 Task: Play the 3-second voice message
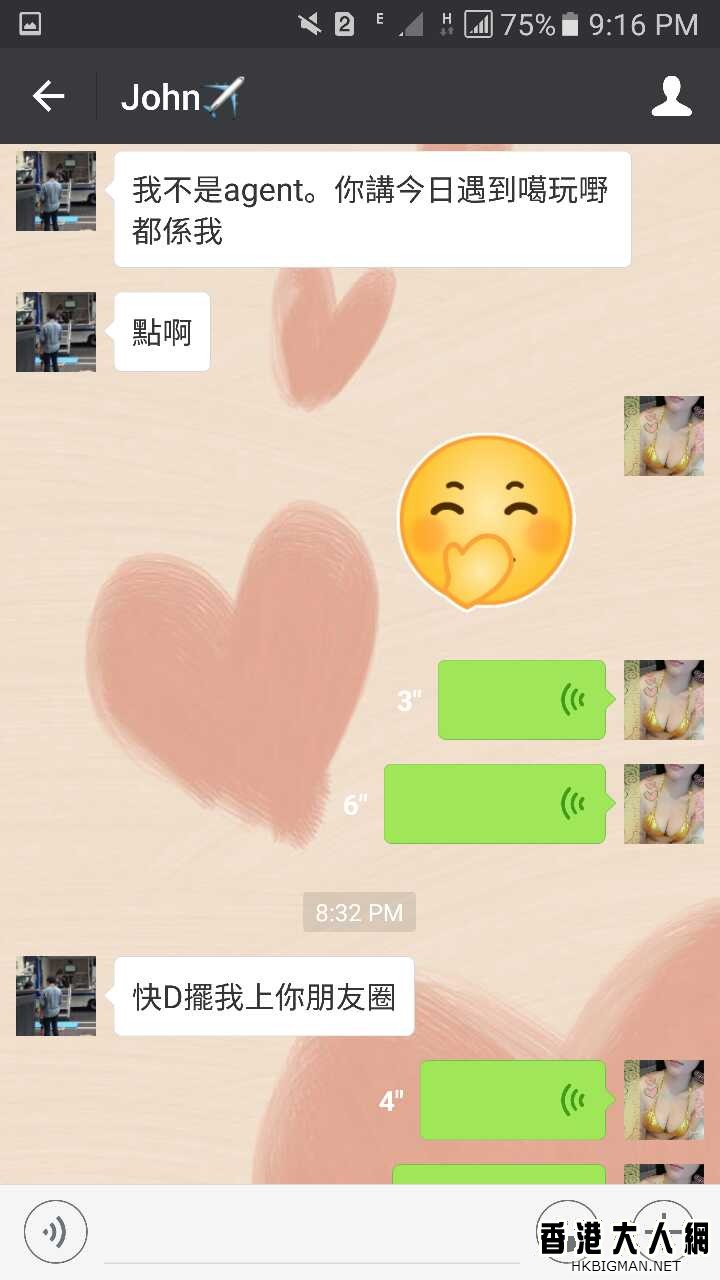point(521,700)
